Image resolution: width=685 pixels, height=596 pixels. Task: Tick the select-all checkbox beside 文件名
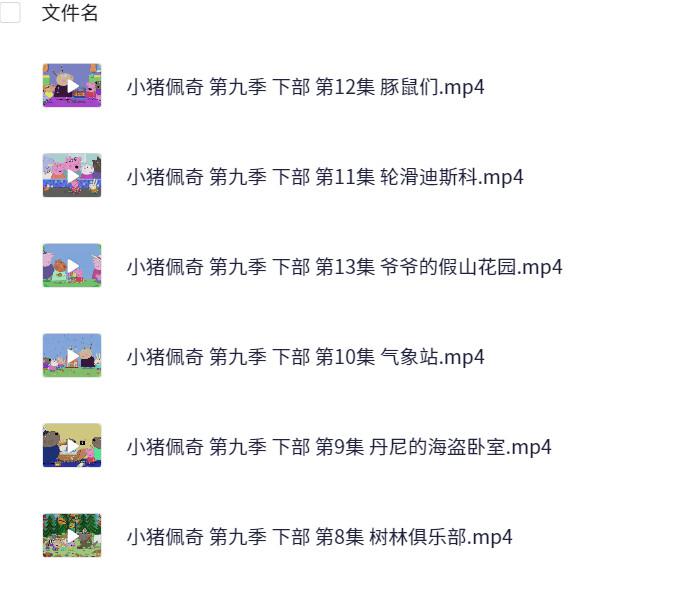[10, 13]
